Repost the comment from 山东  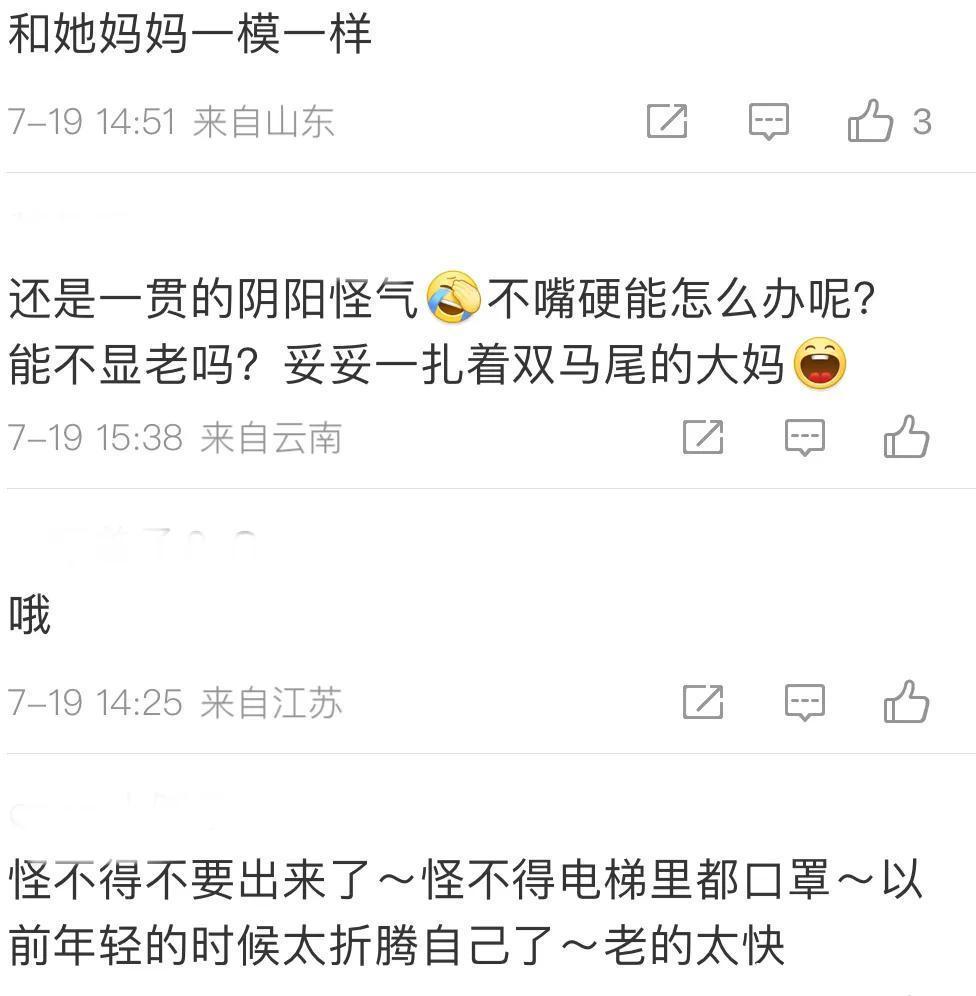667,122
